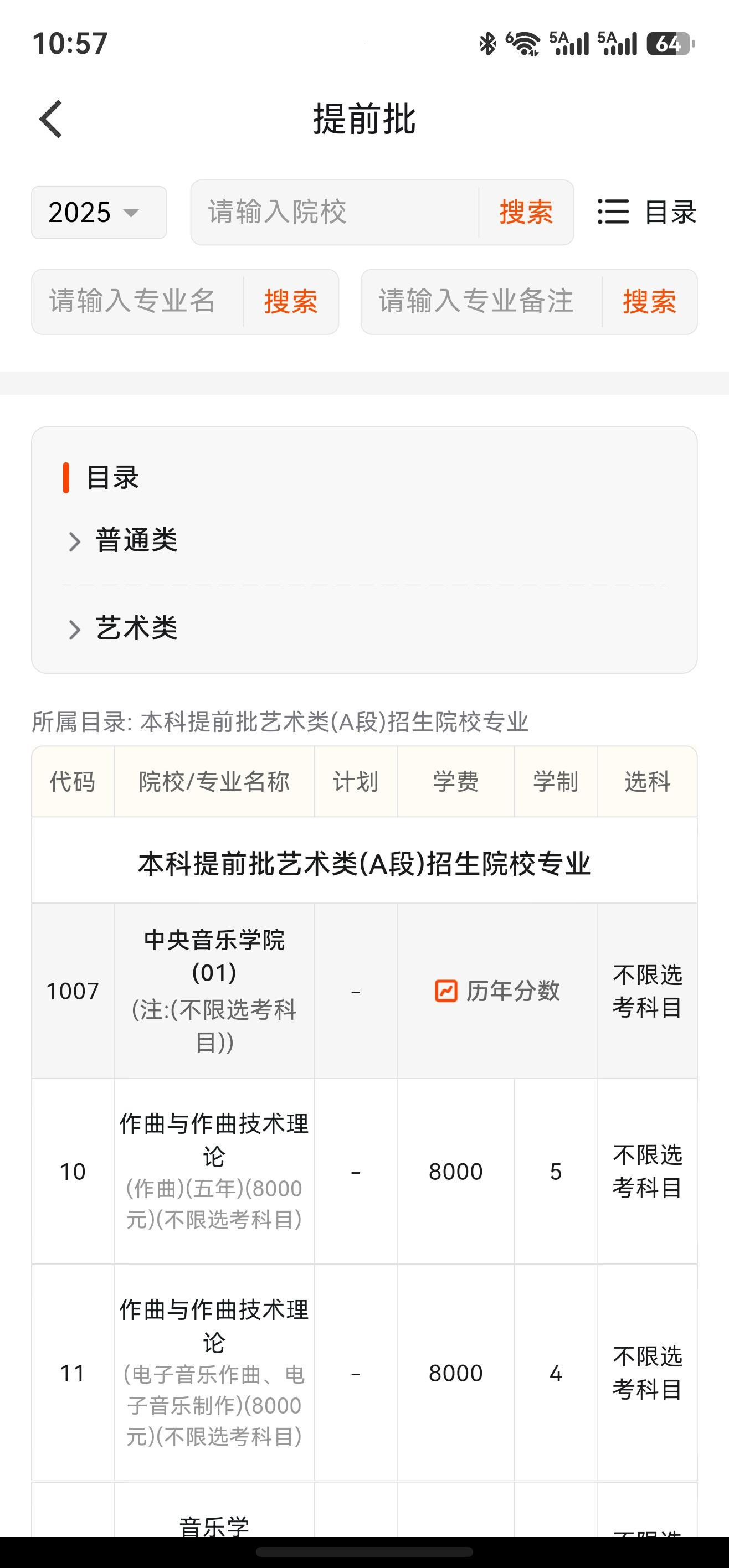Tap the 请输入院校 input field
The width and height of the screenshot is (729, 1568).
coord(335,213)
